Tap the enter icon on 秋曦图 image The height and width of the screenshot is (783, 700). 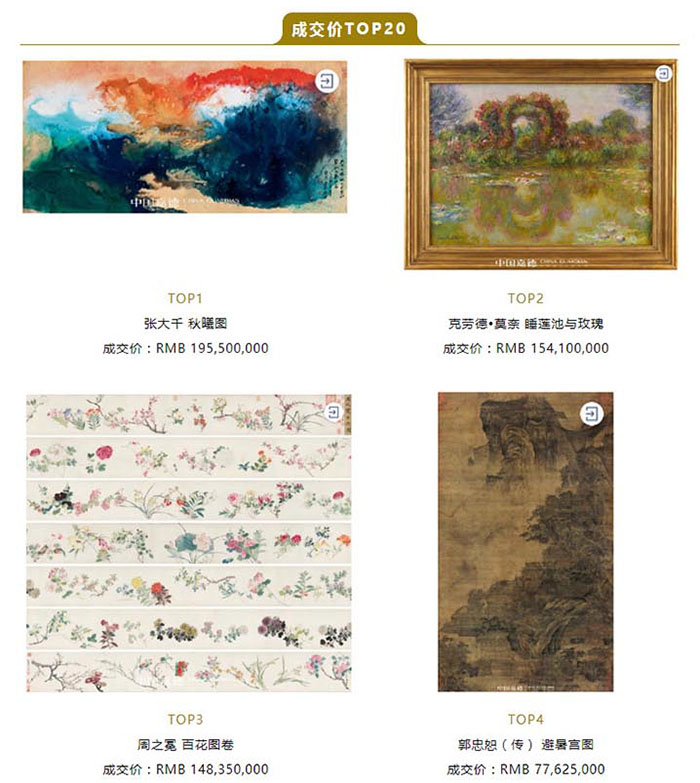pos(327,81)
